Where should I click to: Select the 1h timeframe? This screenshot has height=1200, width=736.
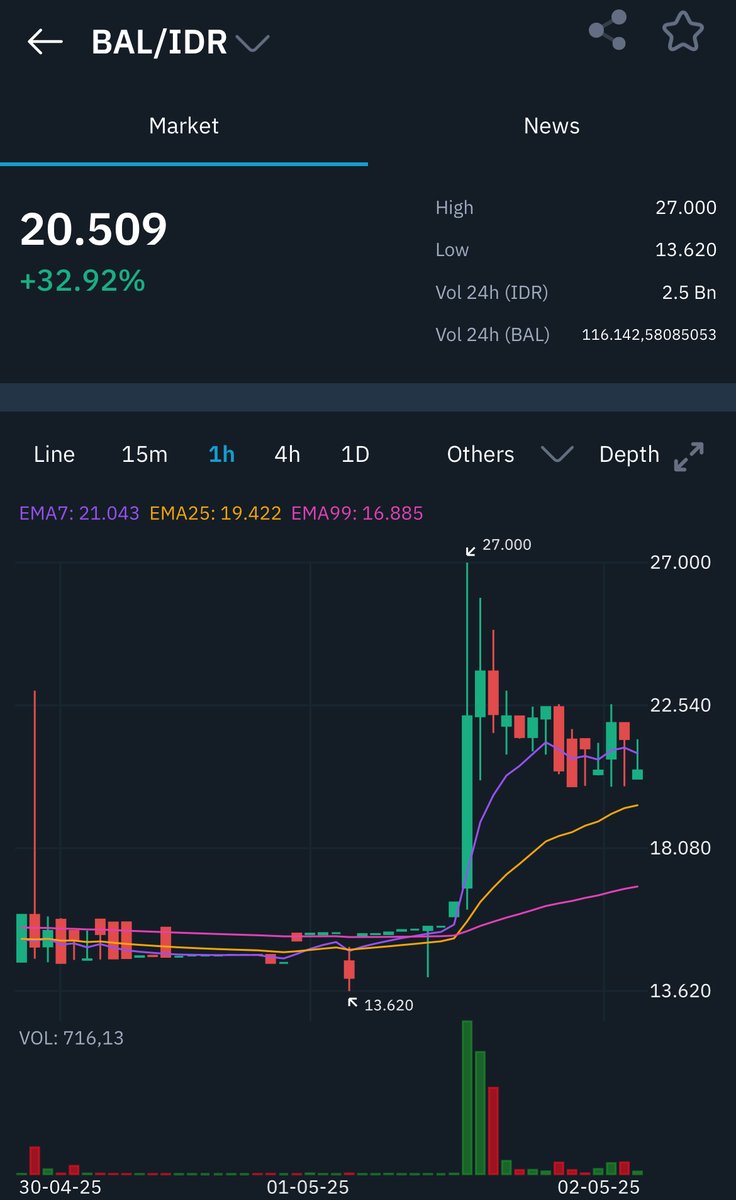(222, 454)
